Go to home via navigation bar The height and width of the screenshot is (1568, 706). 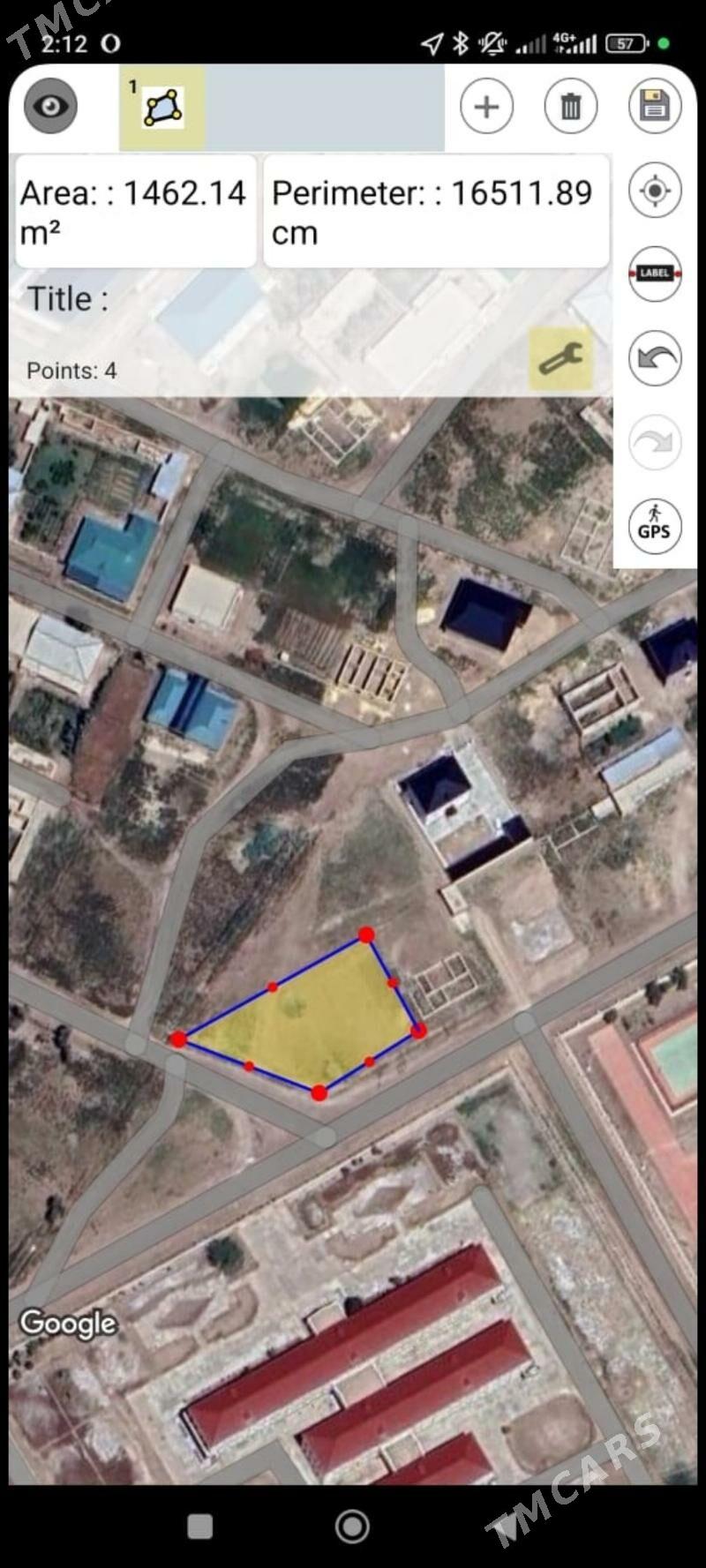(352, 1526)
